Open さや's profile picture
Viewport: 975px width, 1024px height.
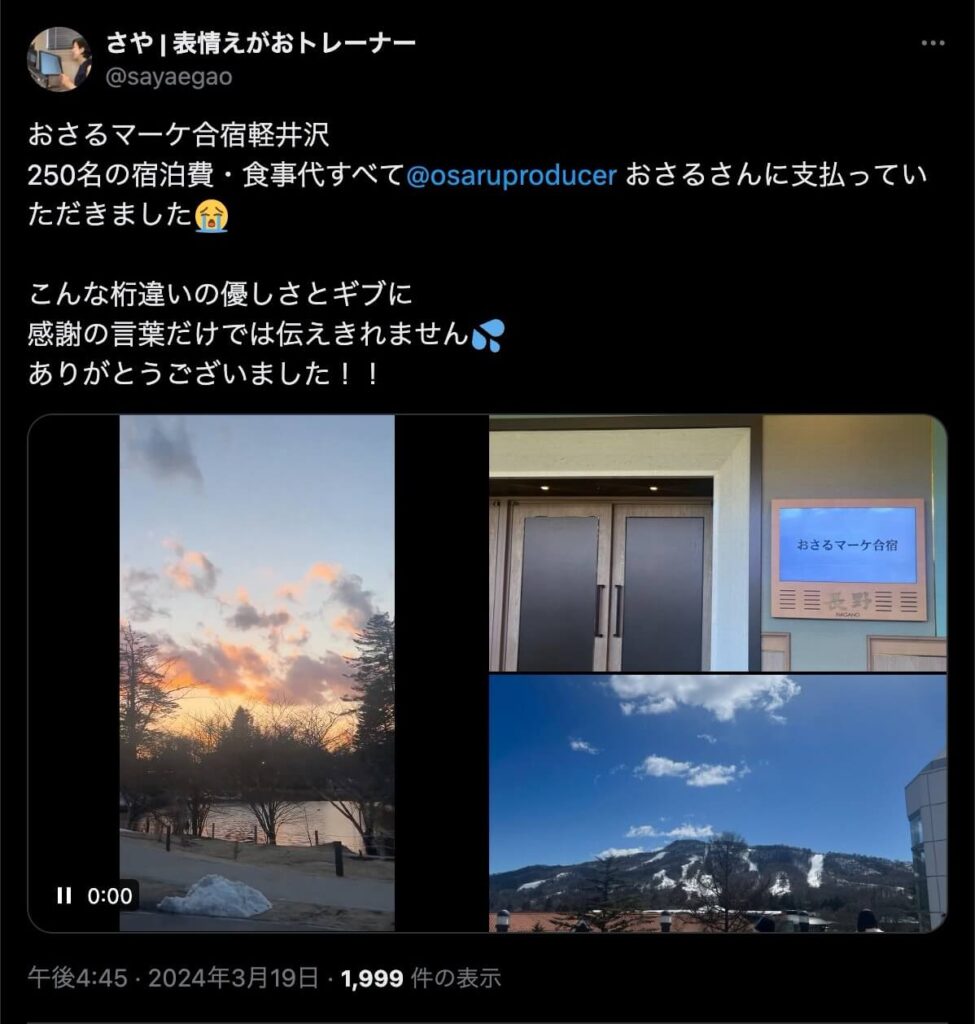59,59
